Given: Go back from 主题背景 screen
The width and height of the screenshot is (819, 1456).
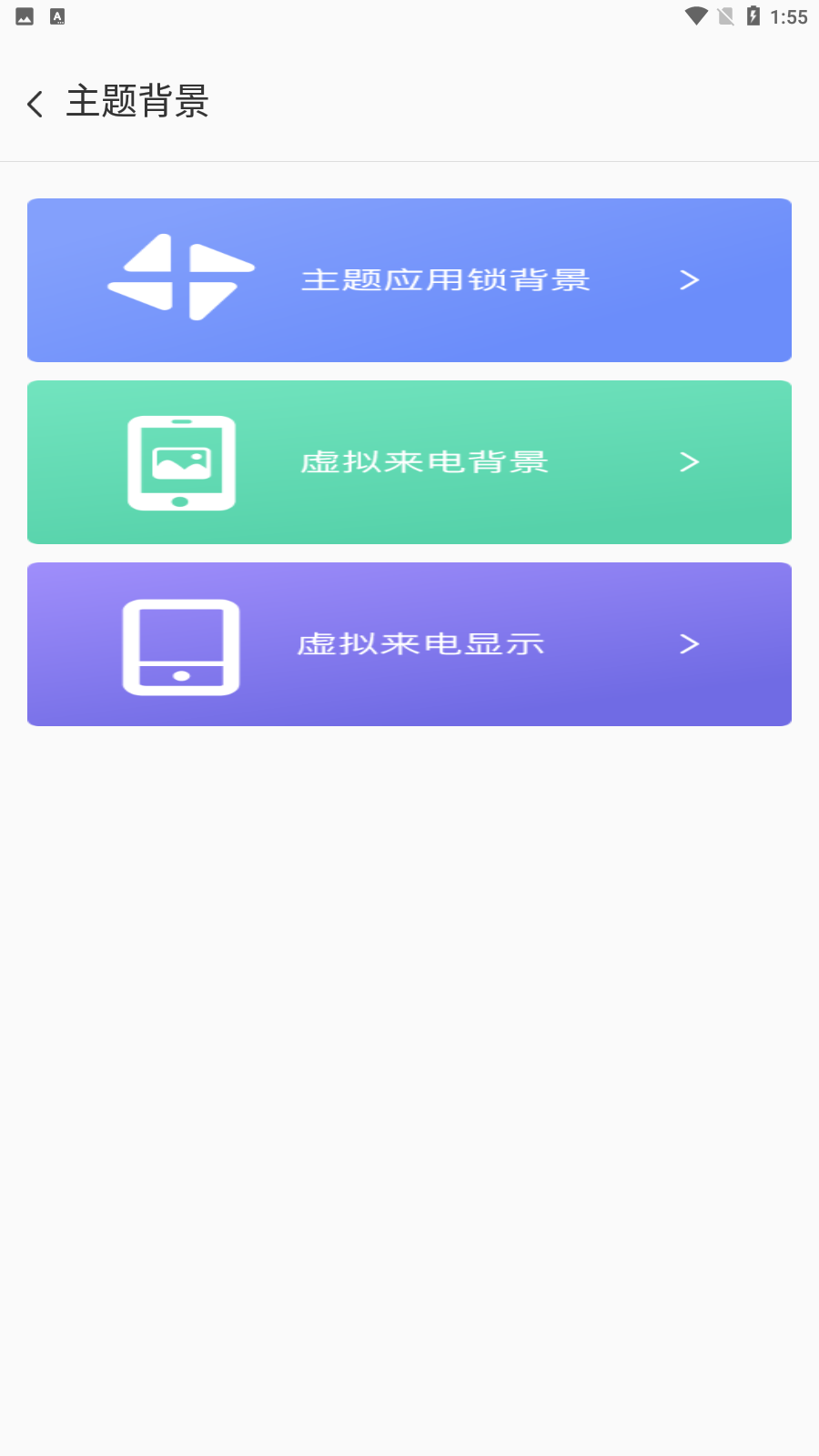Looking at the screenshot, I should [35, 103].
